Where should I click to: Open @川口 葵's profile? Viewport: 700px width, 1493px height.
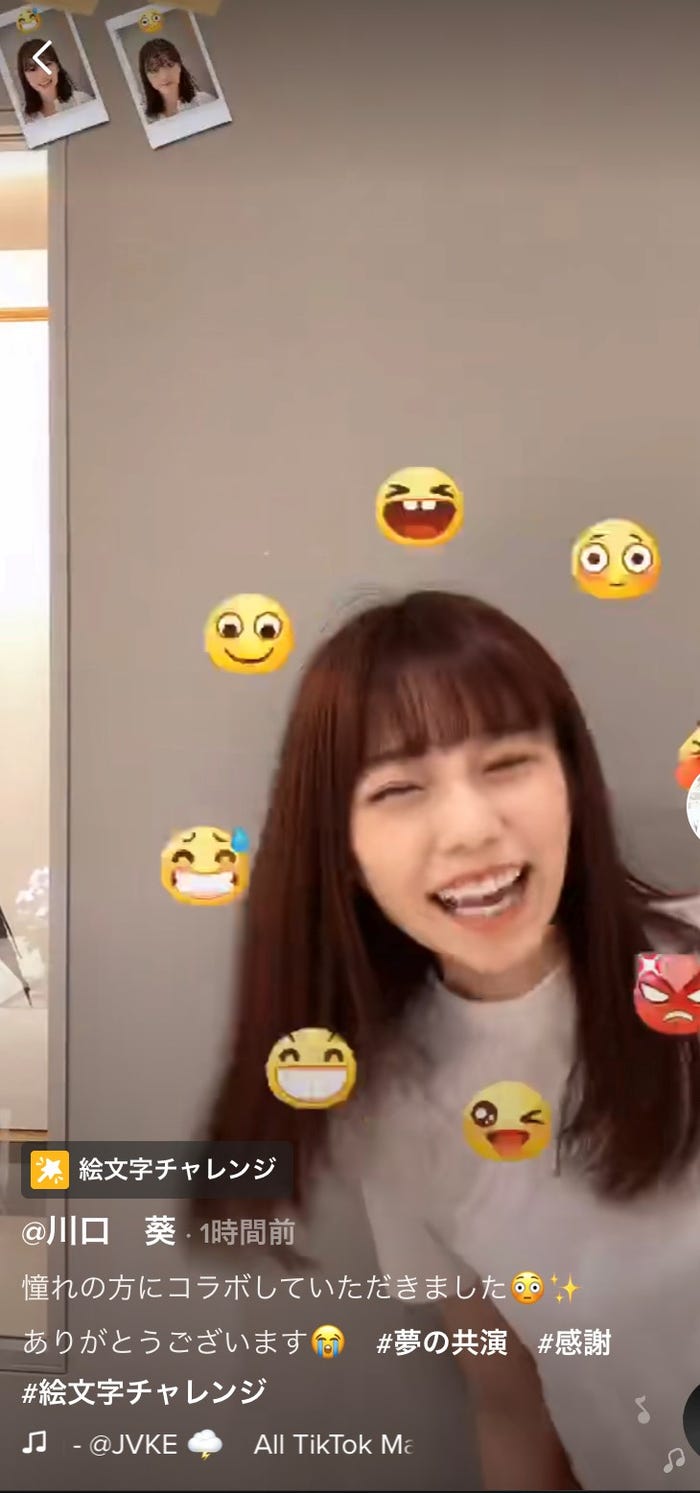(99, 1232)
